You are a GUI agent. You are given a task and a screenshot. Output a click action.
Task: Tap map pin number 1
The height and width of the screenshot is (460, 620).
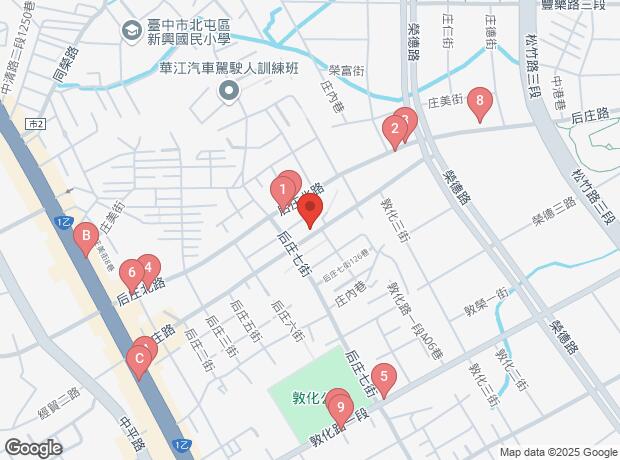point(284,187)
